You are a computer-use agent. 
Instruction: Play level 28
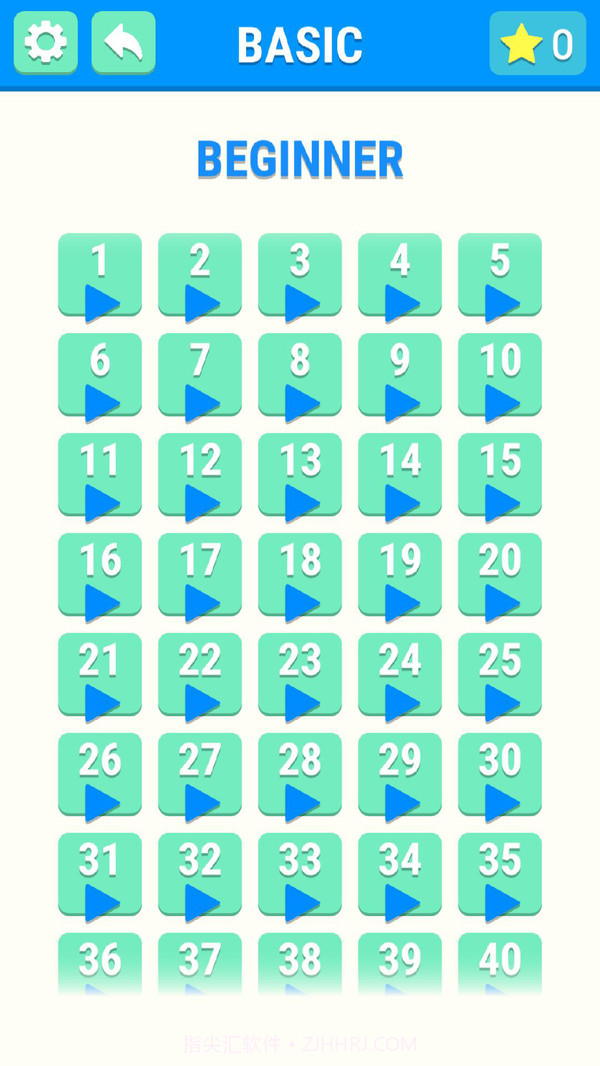tap(300, 775)
